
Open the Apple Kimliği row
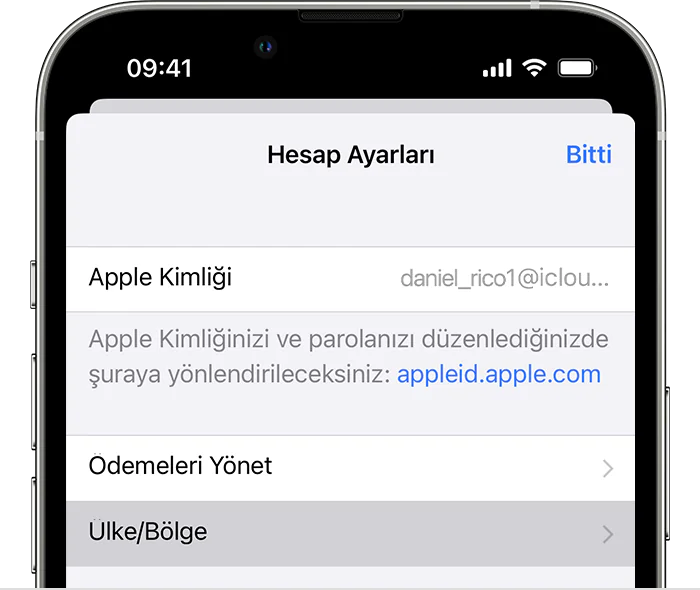coord(350,278)
